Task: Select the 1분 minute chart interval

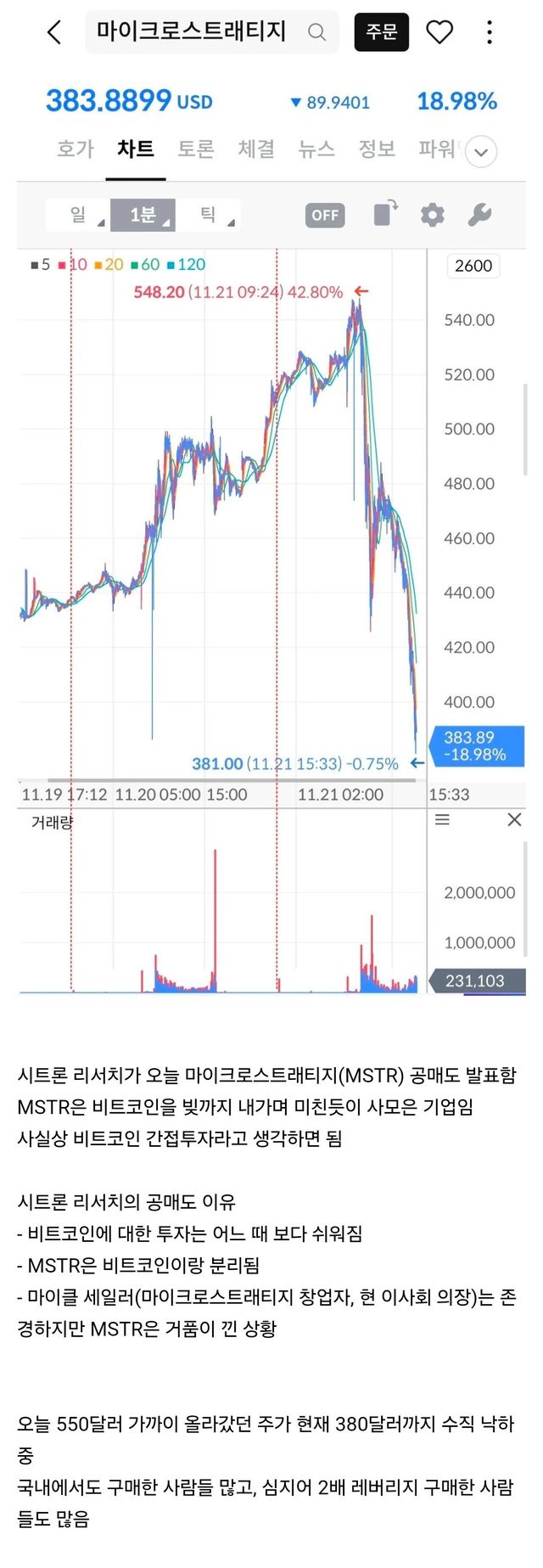Action: (x=143, y=215)
